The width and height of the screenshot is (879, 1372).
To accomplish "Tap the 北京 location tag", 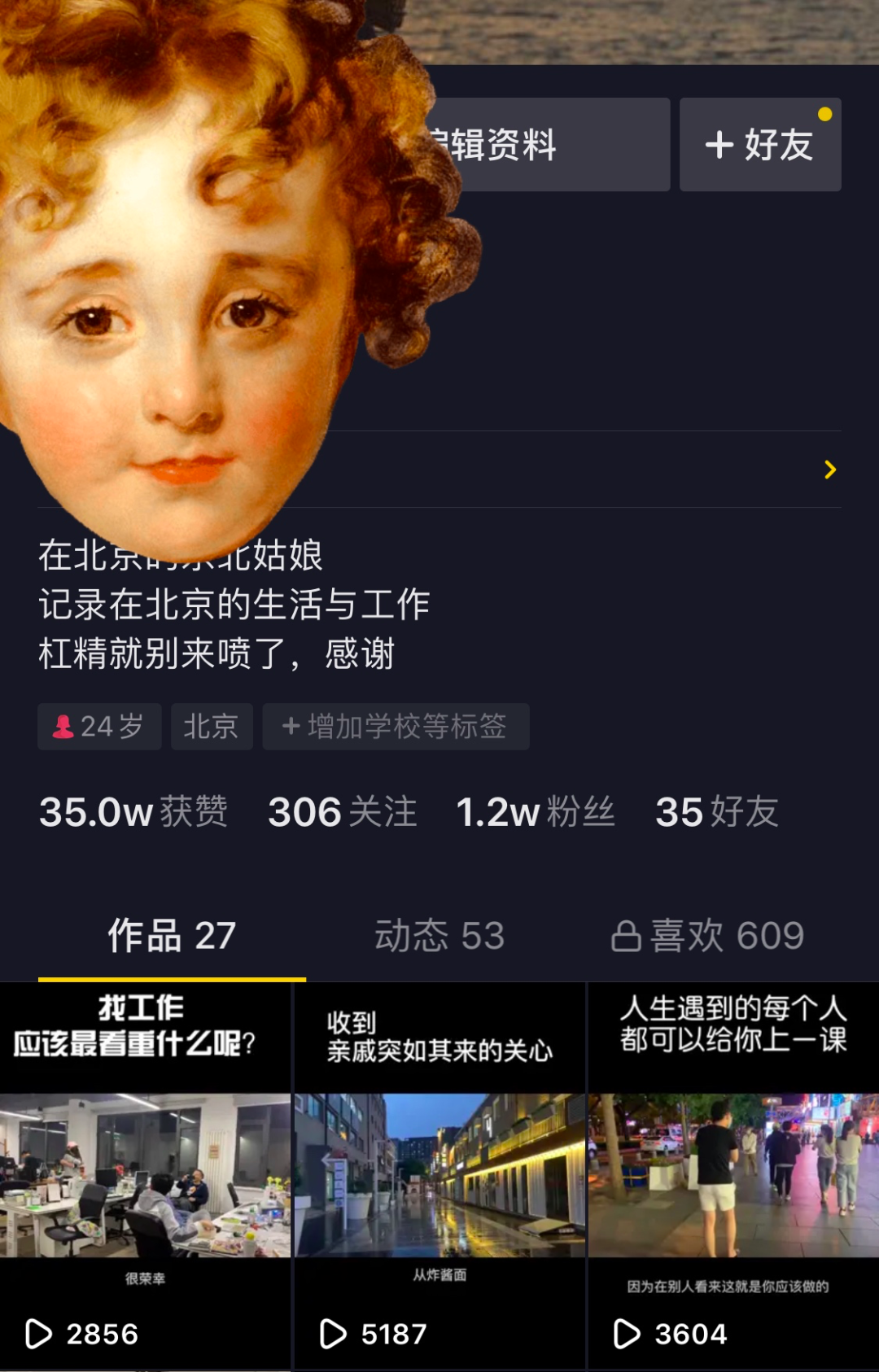I will (x=212, y=727).
